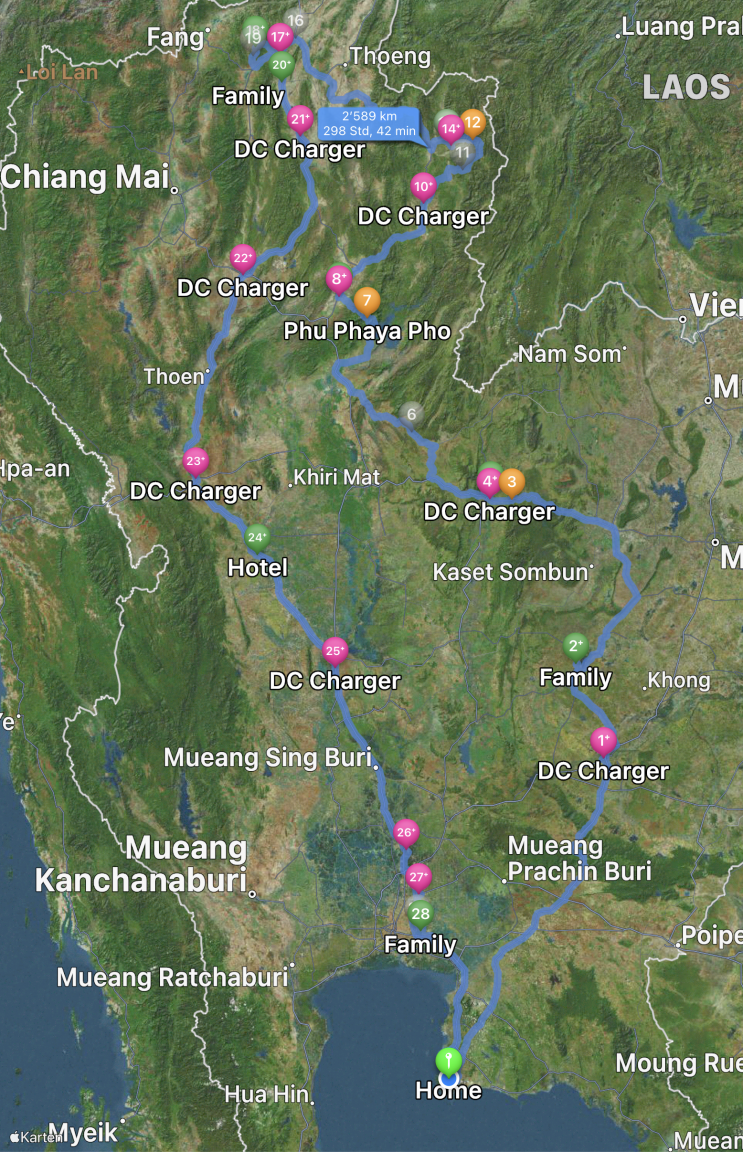Viewport: 743px width, 1152px height.
Task: Select waypoint pin 1 DC Charger
Action: point(602,741)
